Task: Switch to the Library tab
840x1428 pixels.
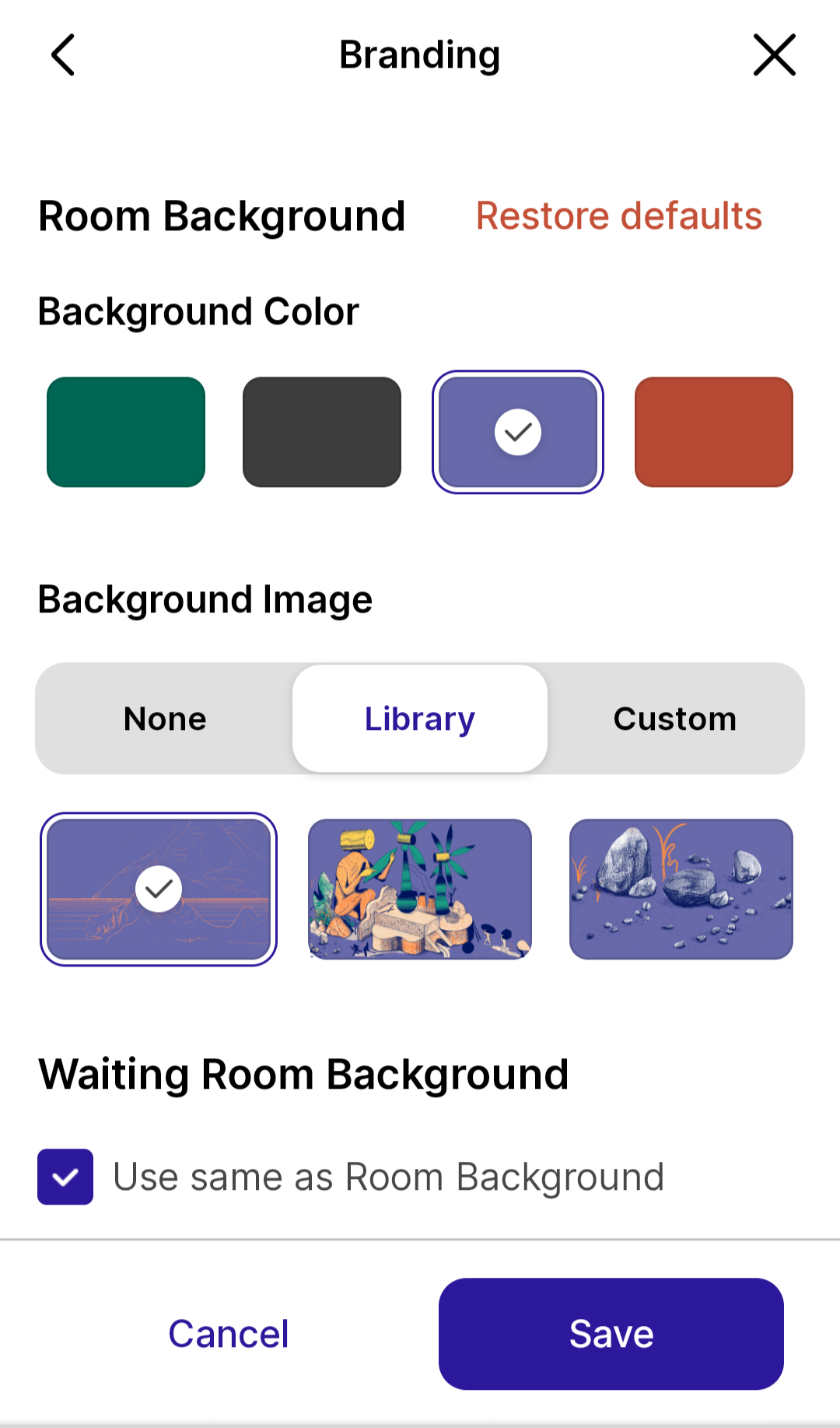Action: point(420,718)
